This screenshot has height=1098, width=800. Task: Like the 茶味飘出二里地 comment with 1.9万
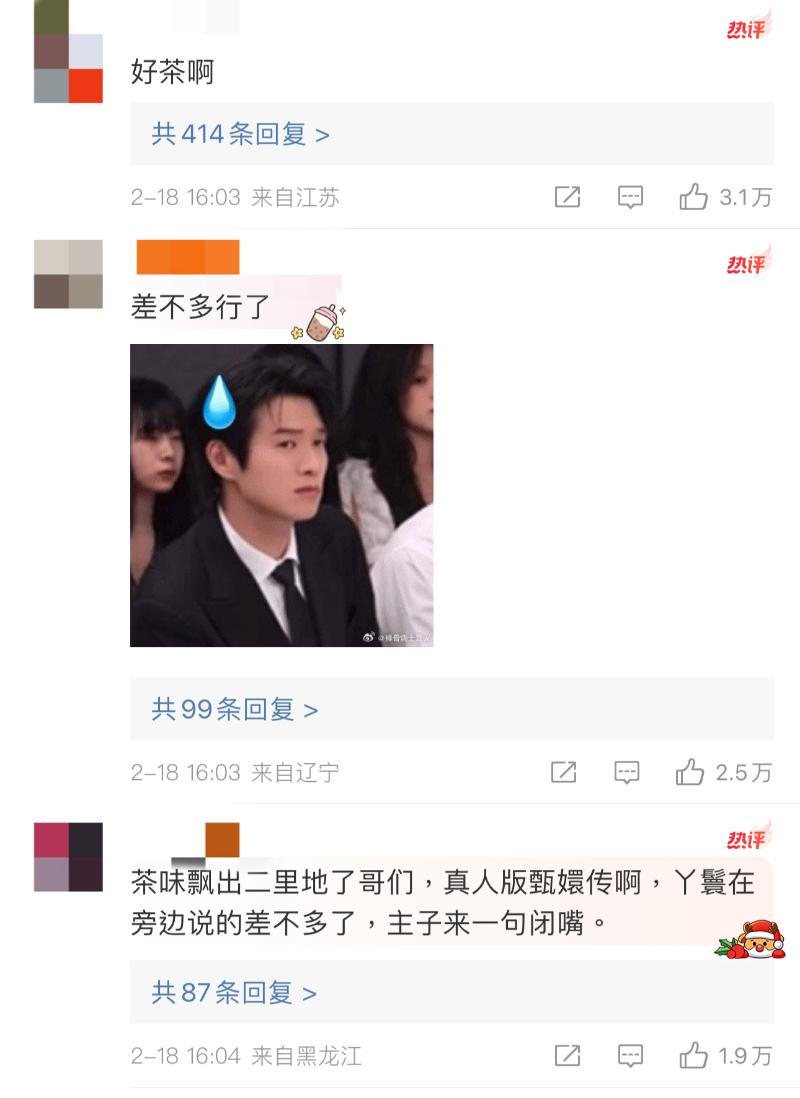pyautogui.click(x=694, y=1055)
